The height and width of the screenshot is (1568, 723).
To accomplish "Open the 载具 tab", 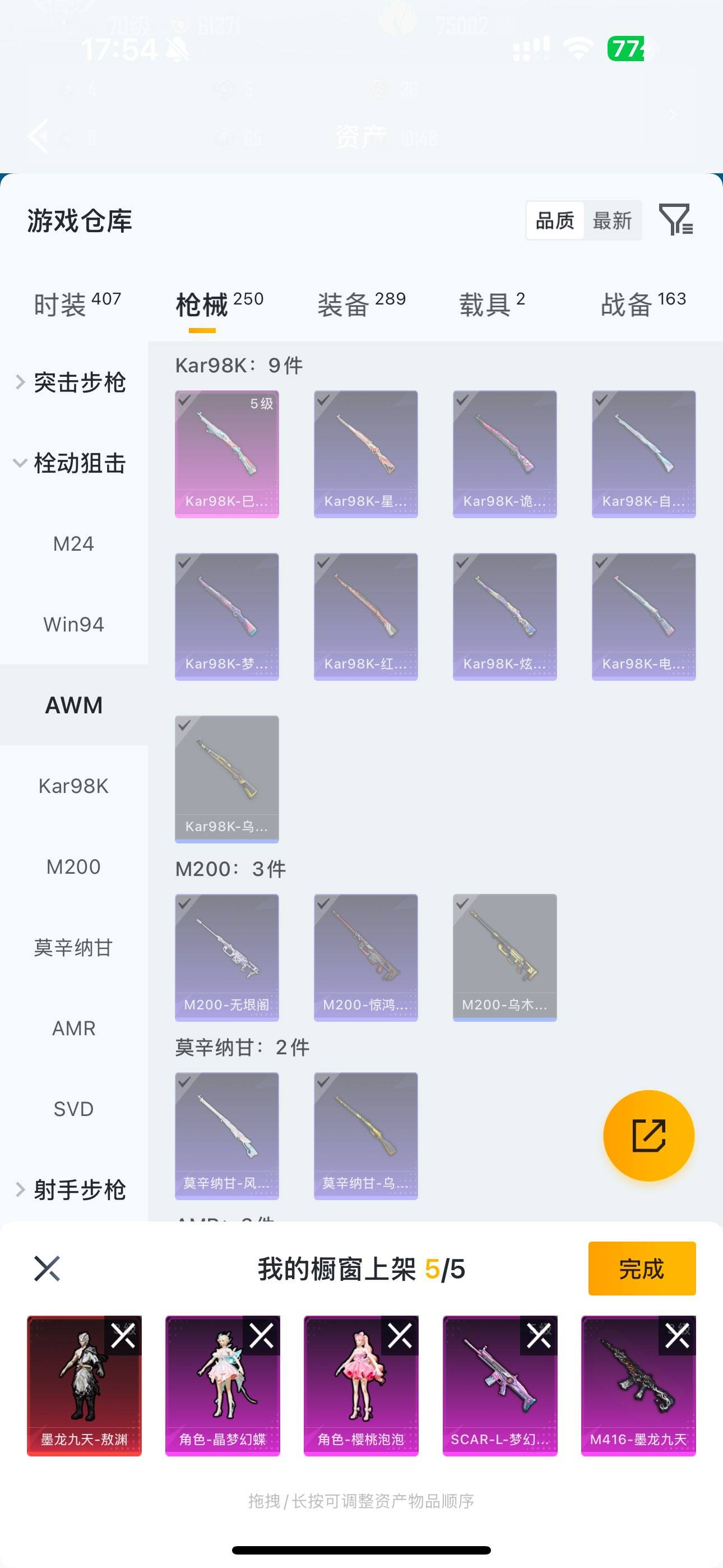I will (492, 304).
